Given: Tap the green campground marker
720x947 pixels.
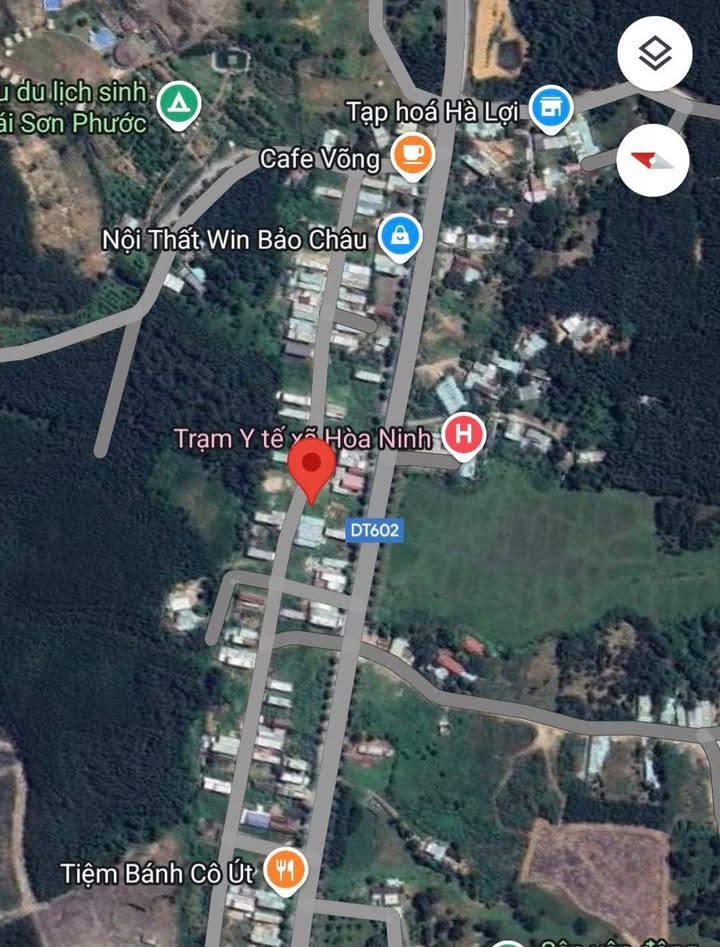Looking at the screenshot, I should pos(179,103).
